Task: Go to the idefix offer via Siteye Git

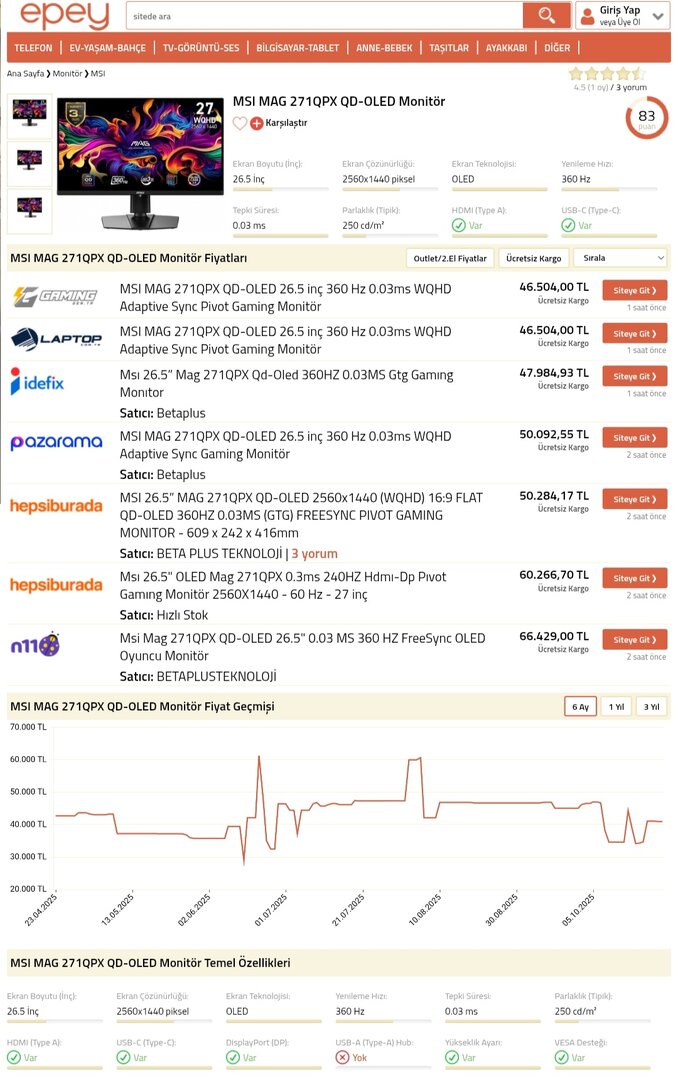Action: [x=634, y=376]
